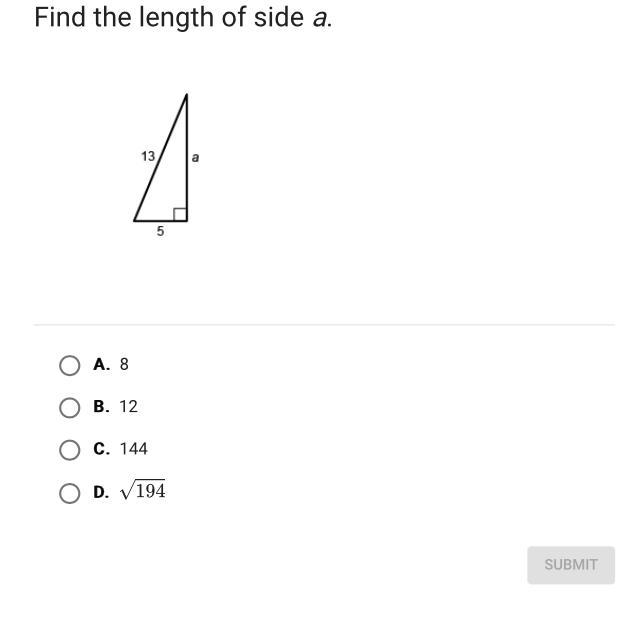The height and width of the screenshot is (640, 640).
Task: Select answer A, 8
Action: pyautogui.click(x=70, y=365)
